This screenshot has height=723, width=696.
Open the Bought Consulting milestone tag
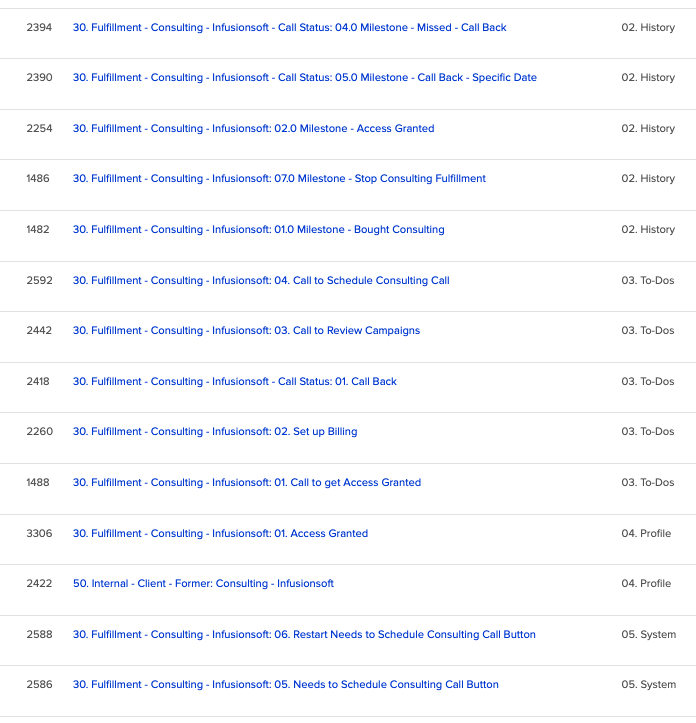(x=258, y=230)
